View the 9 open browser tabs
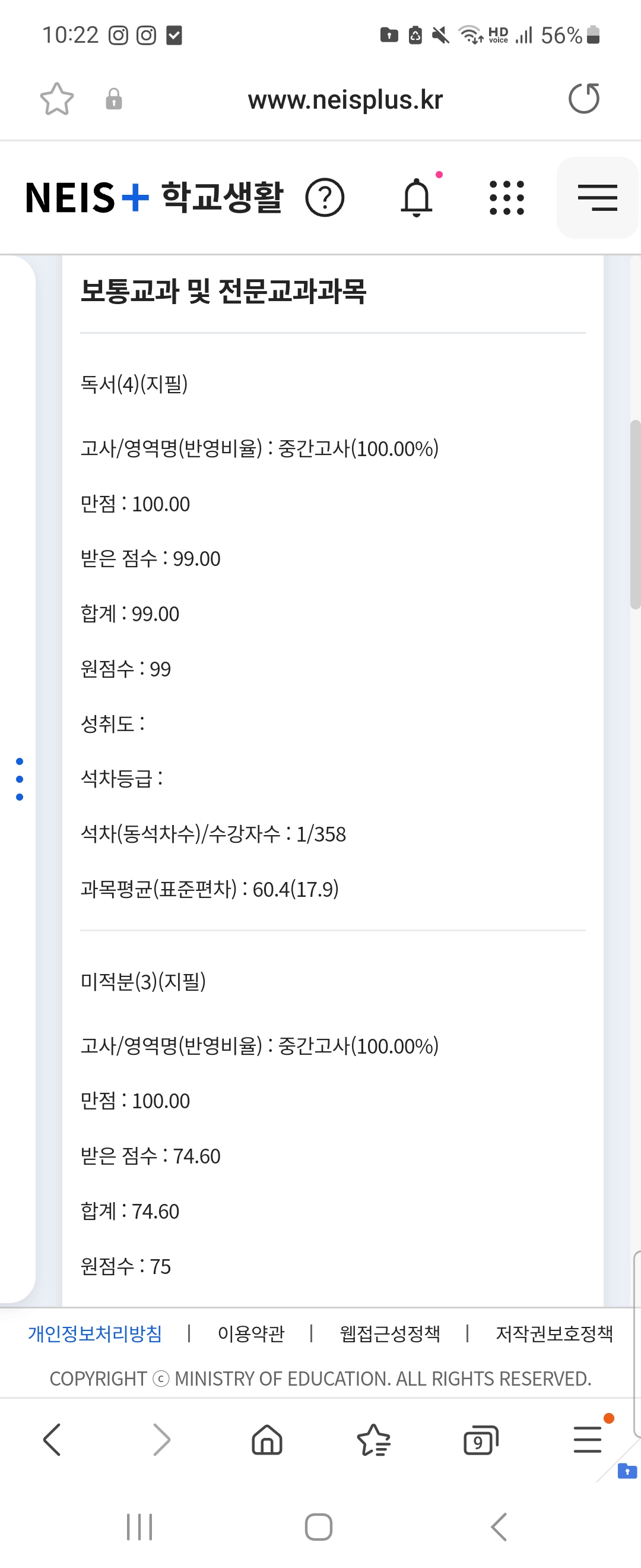 [x=480, y=1440]
